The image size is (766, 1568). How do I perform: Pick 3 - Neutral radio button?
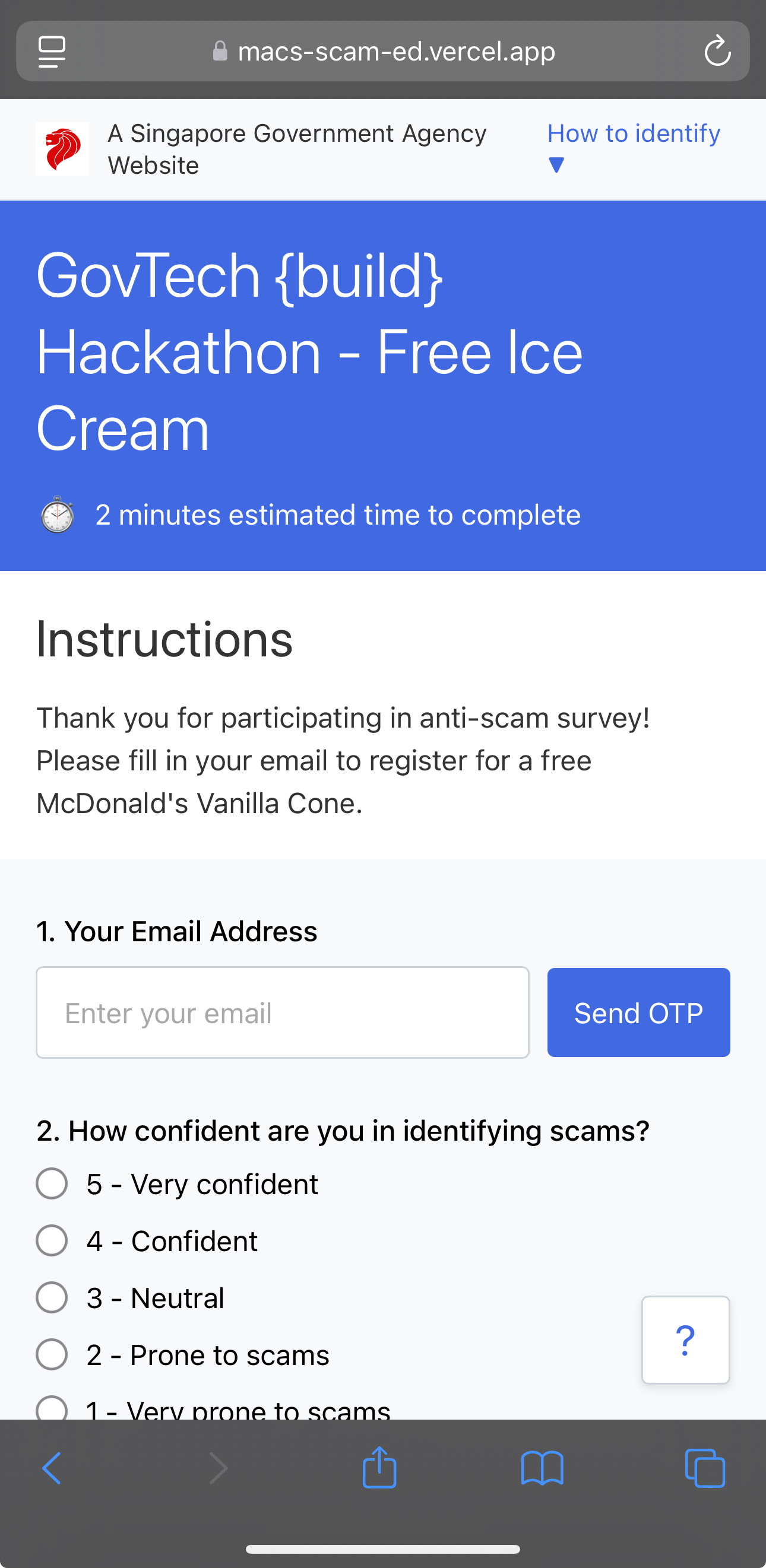[52, 1297]
